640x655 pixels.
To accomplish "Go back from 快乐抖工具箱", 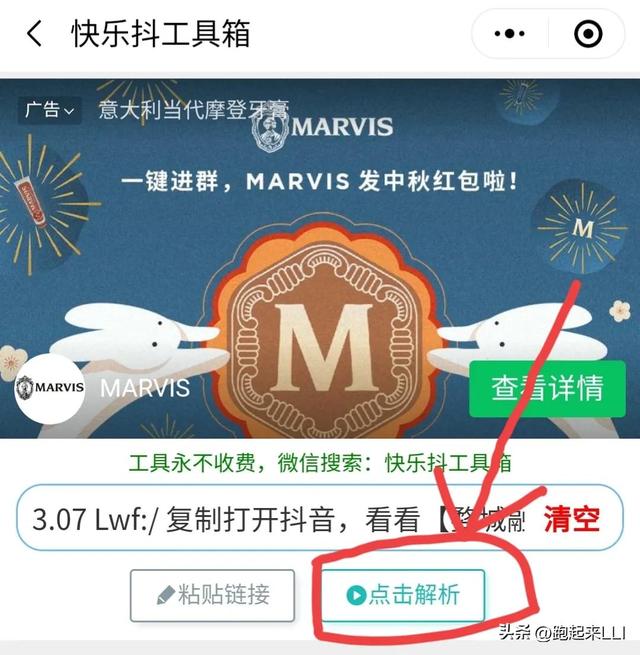I will click(34, 34).
